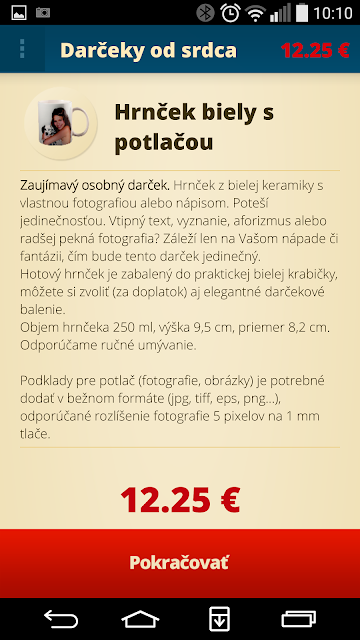Open the drawer menu button
360x640 pixels.
(x=22, y=49)
